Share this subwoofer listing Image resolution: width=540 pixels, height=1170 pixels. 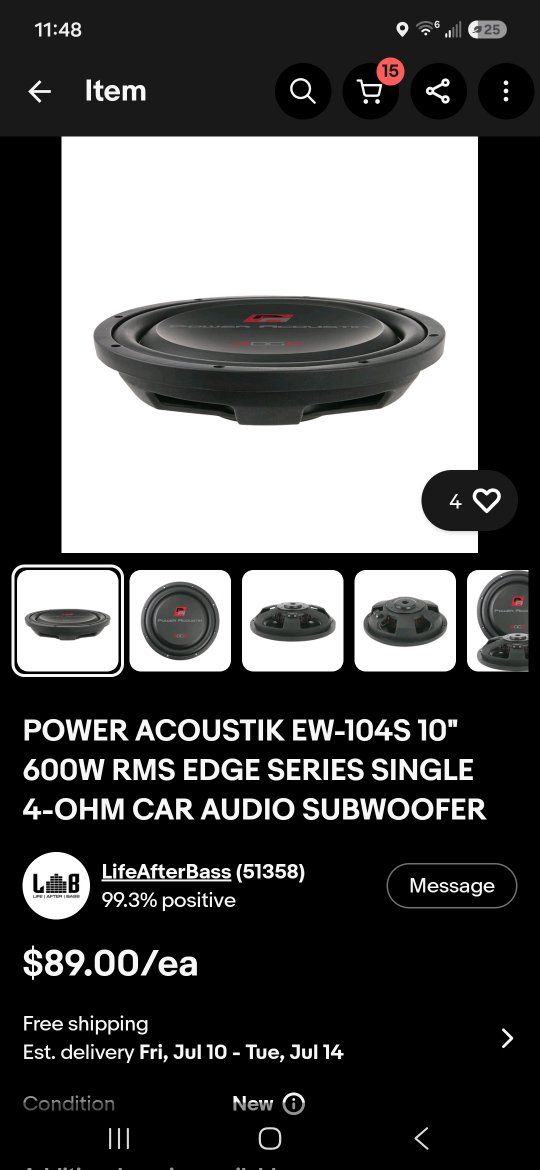pyautogui.click(x=438, y=91)
